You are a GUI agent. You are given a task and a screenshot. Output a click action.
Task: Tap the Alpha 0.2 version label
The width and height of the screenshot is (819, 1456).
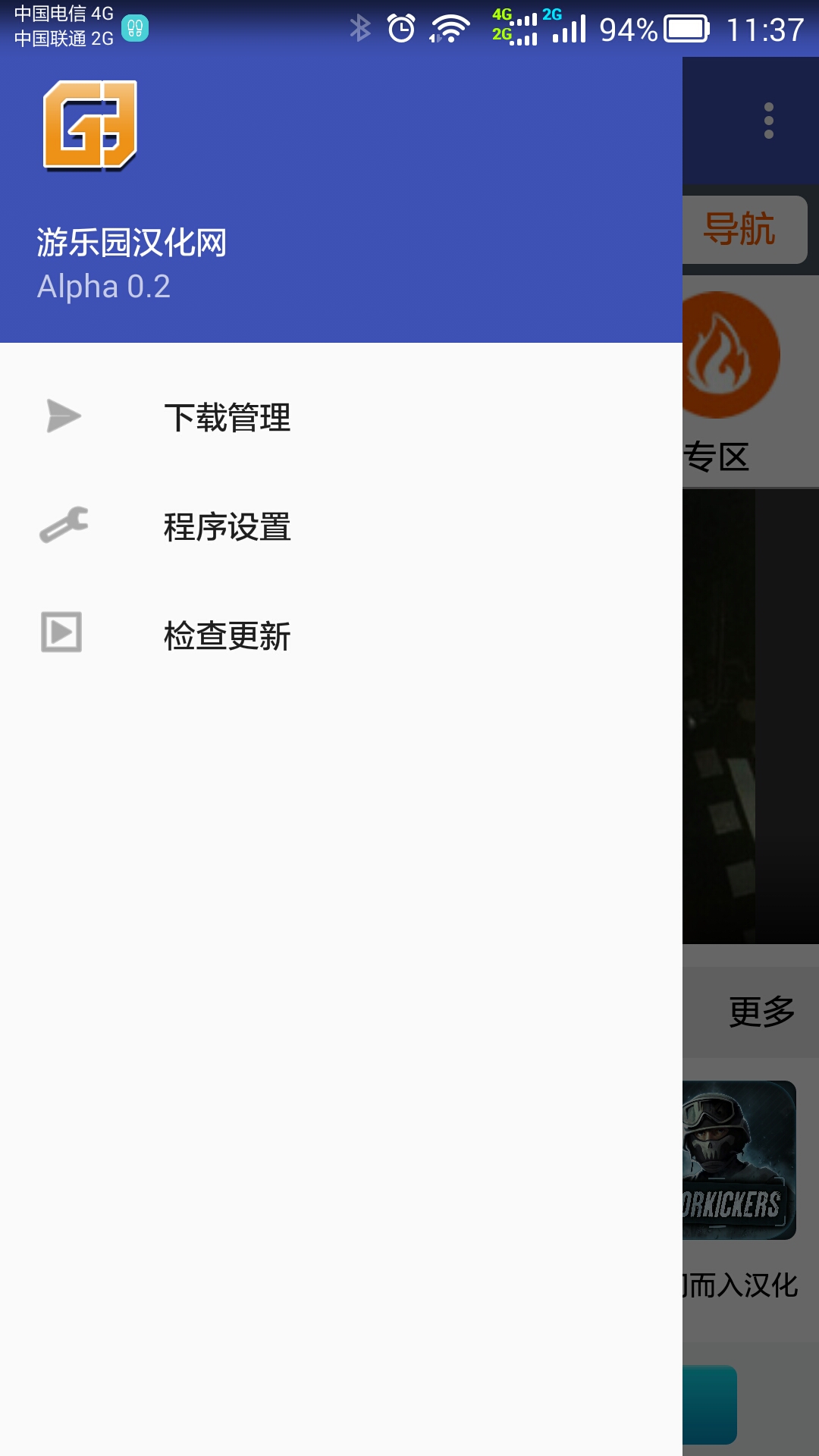pos(105,287)
